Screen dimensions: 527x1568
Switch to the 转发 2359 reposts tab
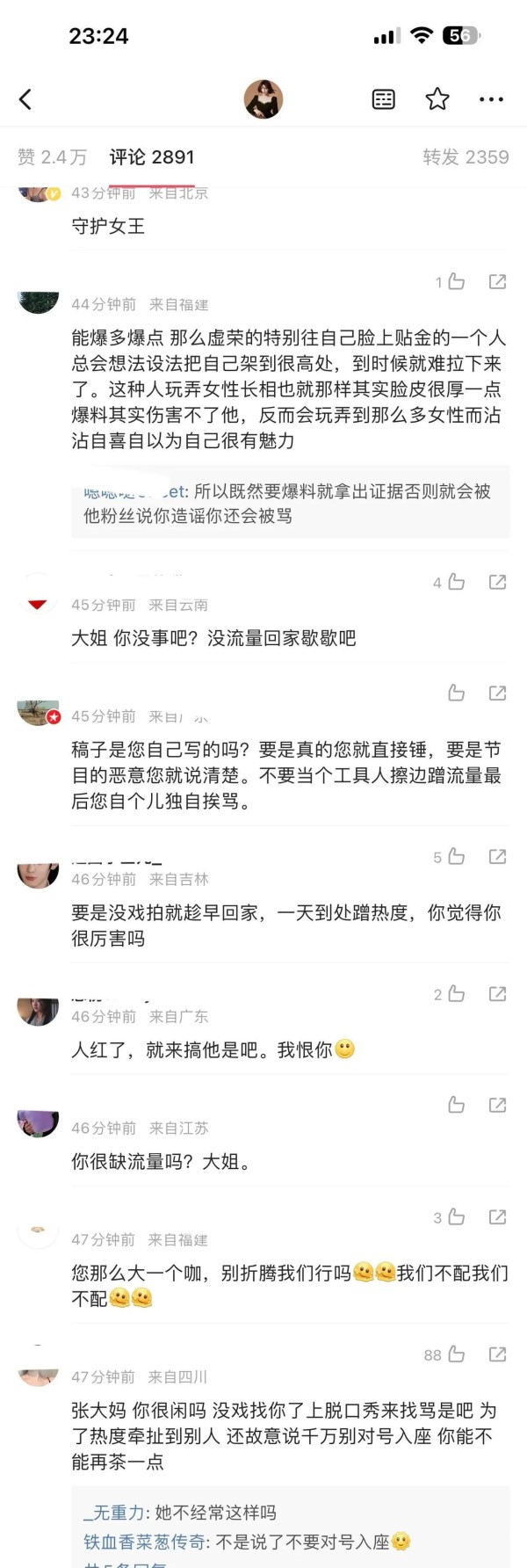tap(466, 157)
